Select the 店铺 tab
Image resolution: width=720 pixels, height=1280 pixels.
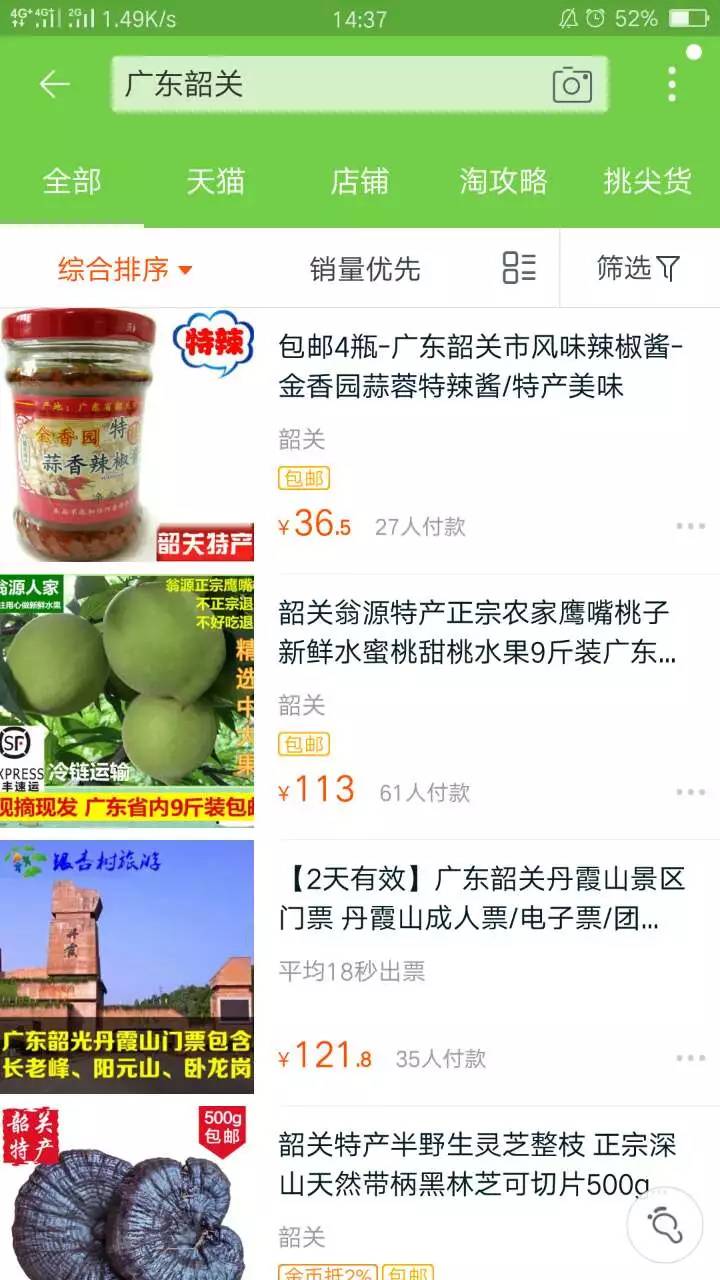360,181
